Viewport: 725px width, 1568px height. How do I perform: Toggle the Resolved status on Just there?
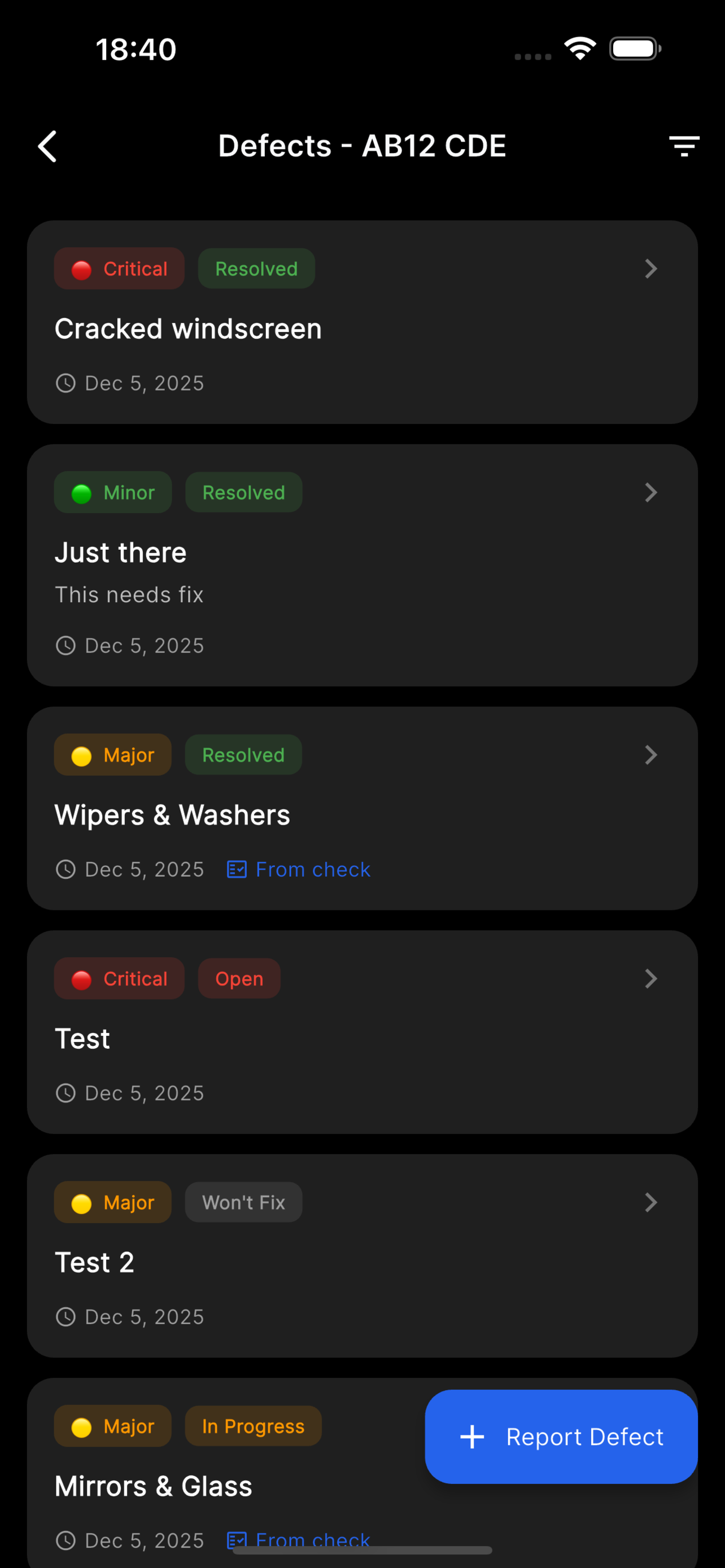click(x=243, y=492)
